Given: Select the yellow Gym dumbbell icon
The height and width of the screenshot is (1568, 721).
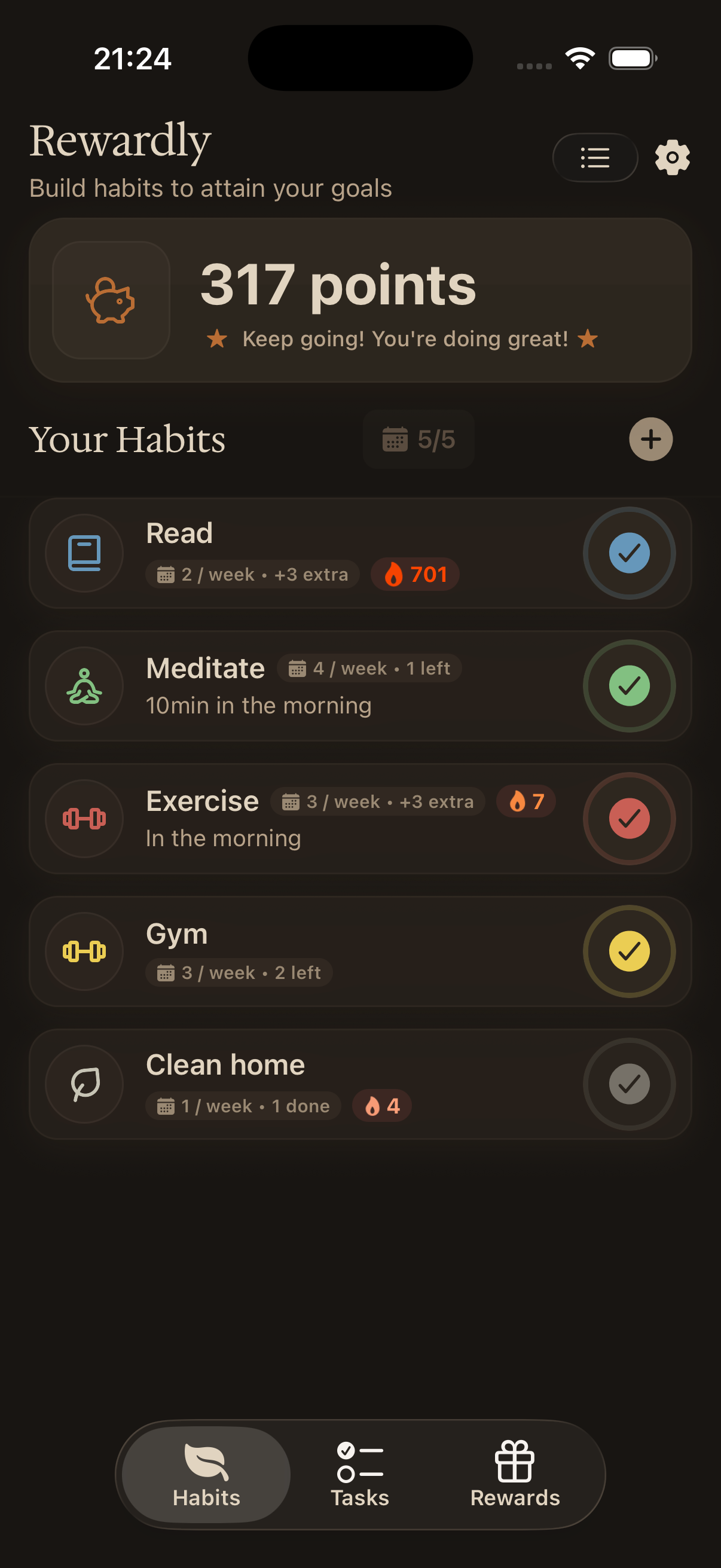Looking at the screenshot, I should pos(84,951).
